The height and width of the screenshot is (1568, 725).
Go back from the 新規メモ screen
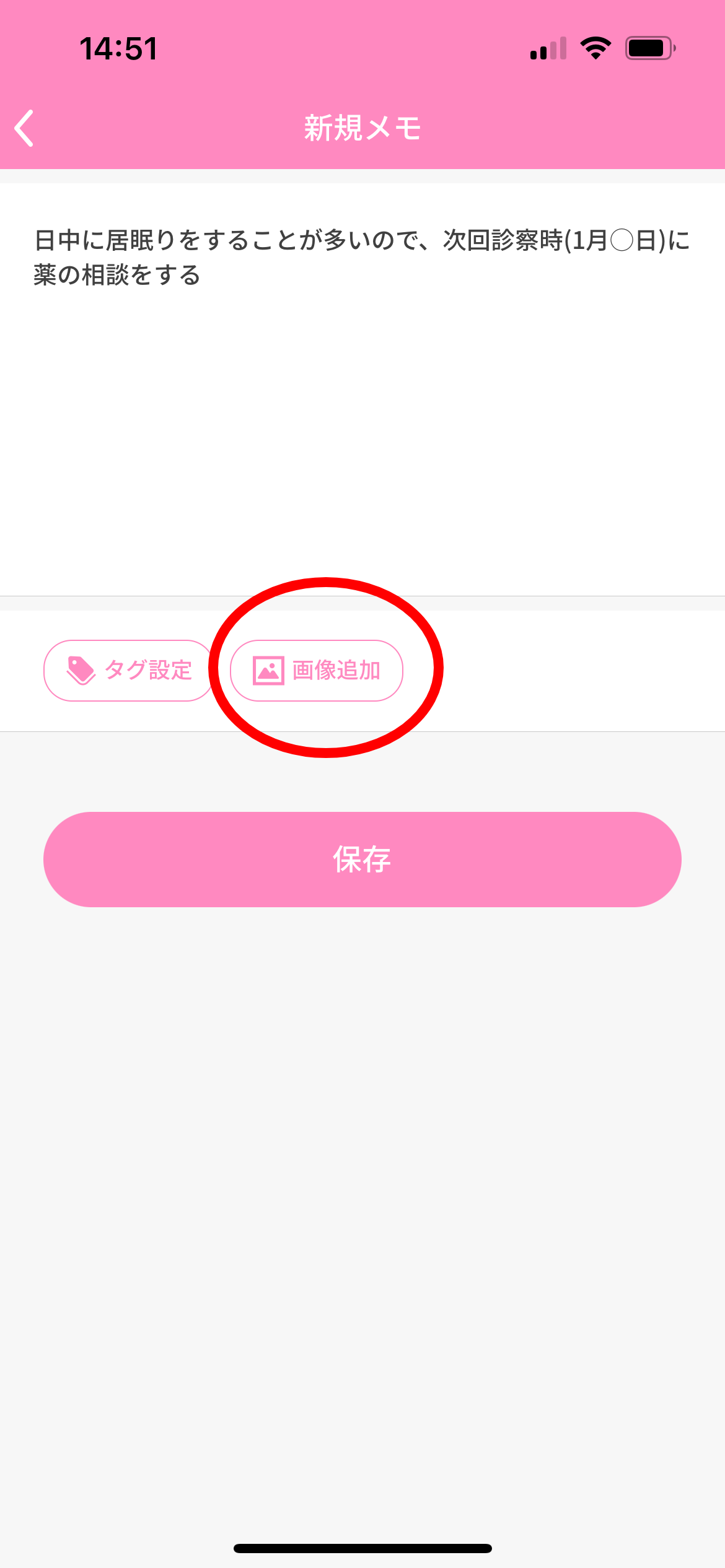point(25,128)
